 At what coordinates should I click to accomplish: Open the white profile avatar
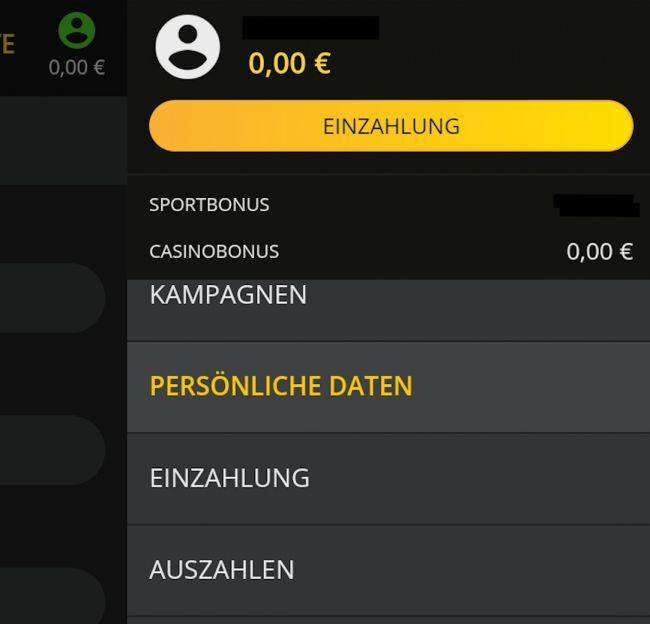(188, 47)
